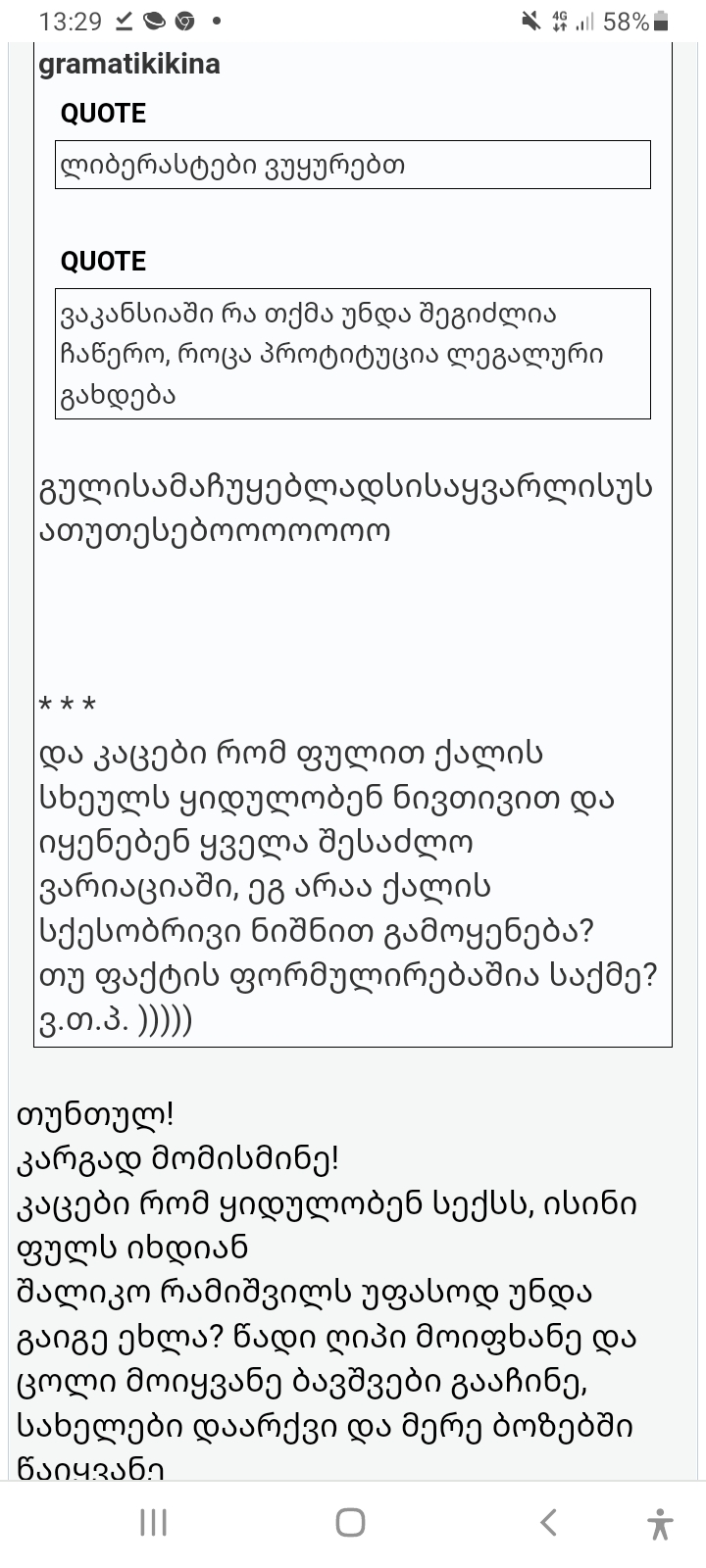Go back using the system back button

tap(549, 1522)
